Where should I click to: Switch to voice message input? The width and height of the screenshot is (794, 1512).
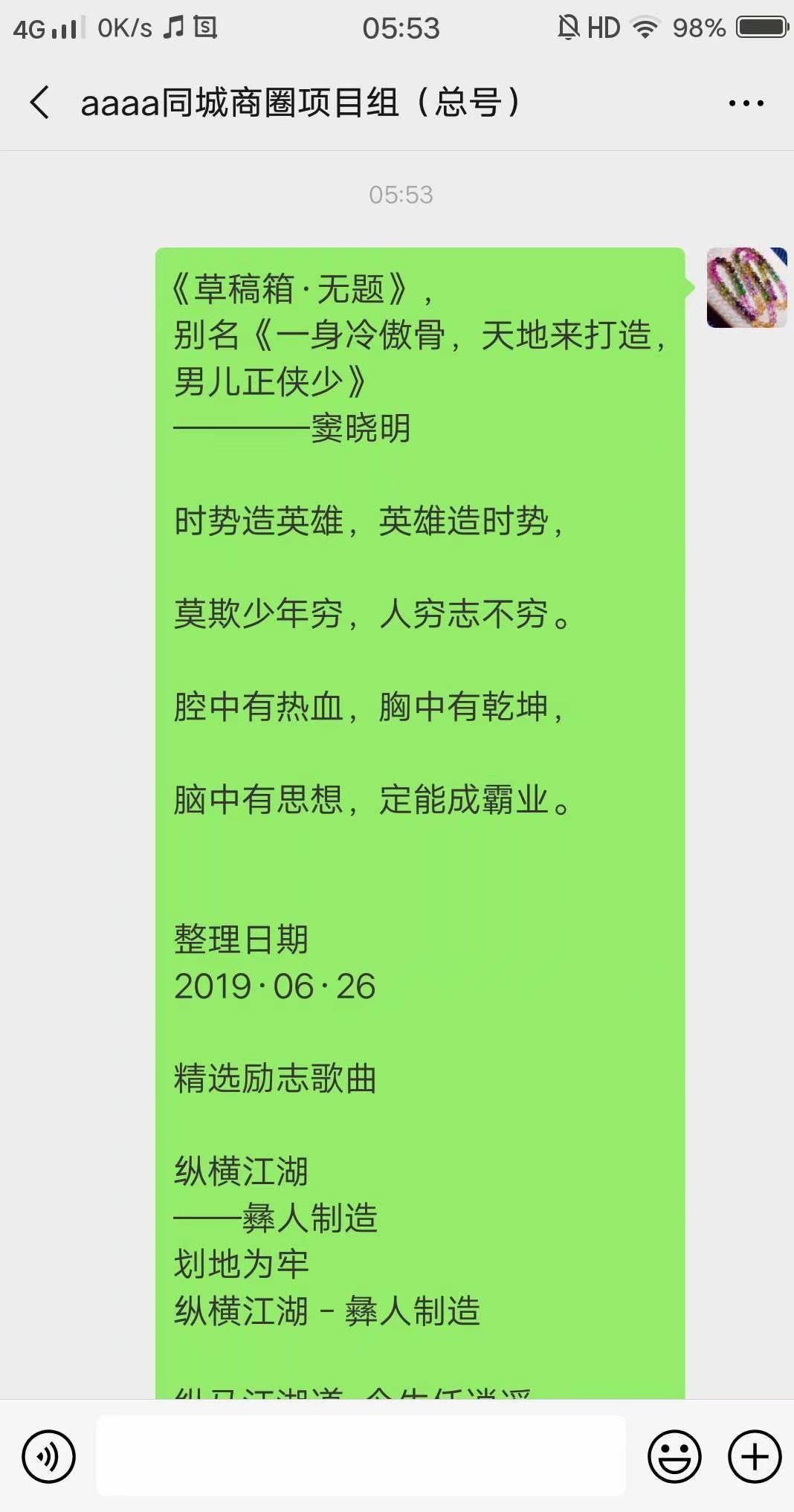[x=49, y=1456]
